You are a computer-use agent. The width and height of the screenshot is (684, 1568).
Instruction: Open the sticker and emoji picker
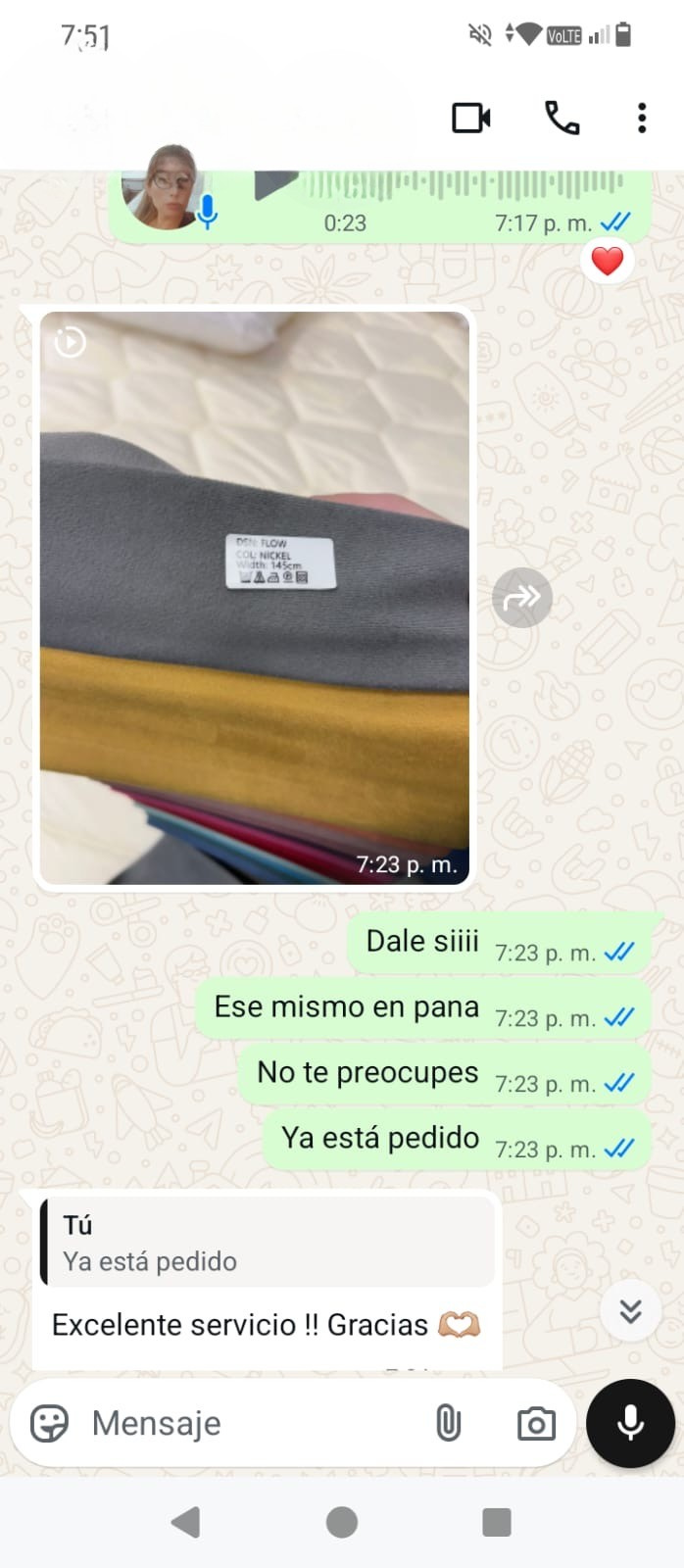tap(50, 1423)
